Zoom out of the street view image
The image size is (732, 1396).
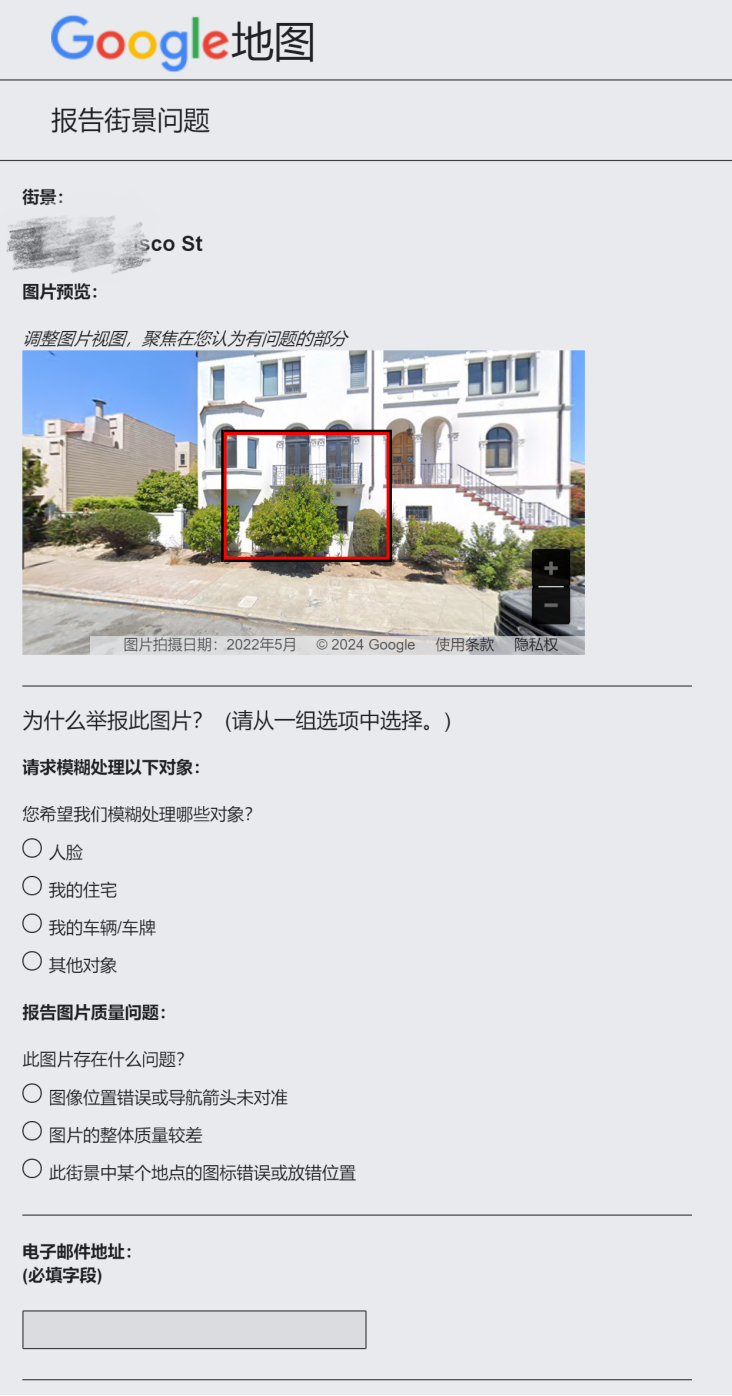551,606
